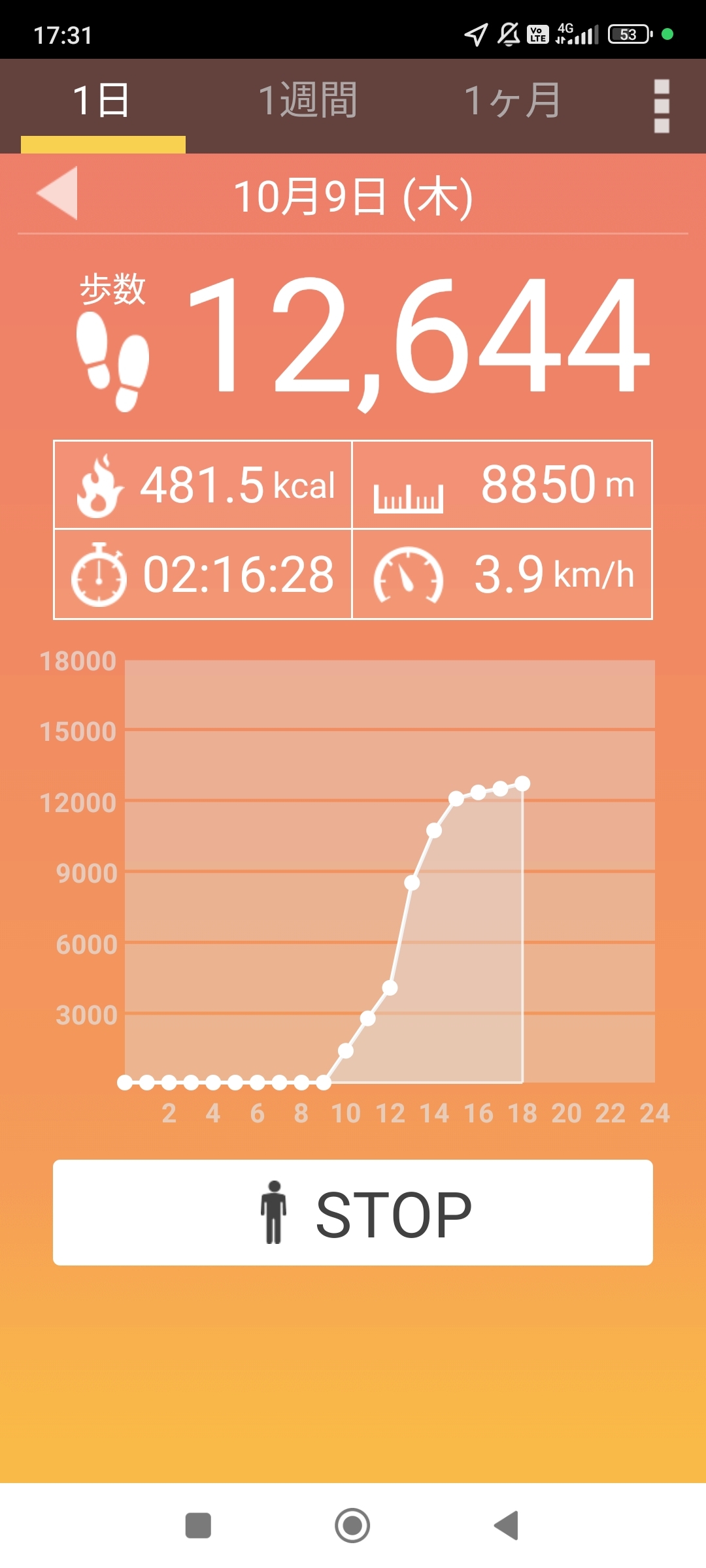Switch to the 1日 tab
Screen dimensions: 706x1568
102,101
